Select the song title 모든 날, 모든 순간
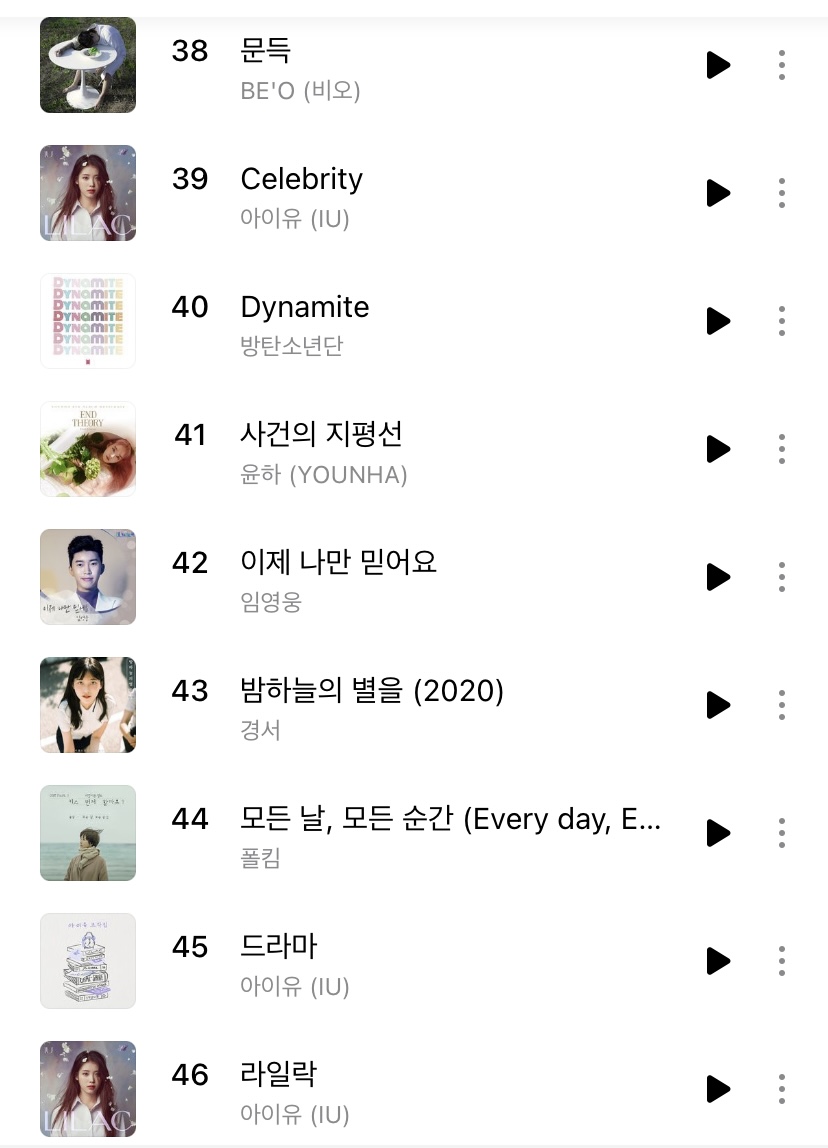Screen dimensions: 828x1148 pos(450,818)
